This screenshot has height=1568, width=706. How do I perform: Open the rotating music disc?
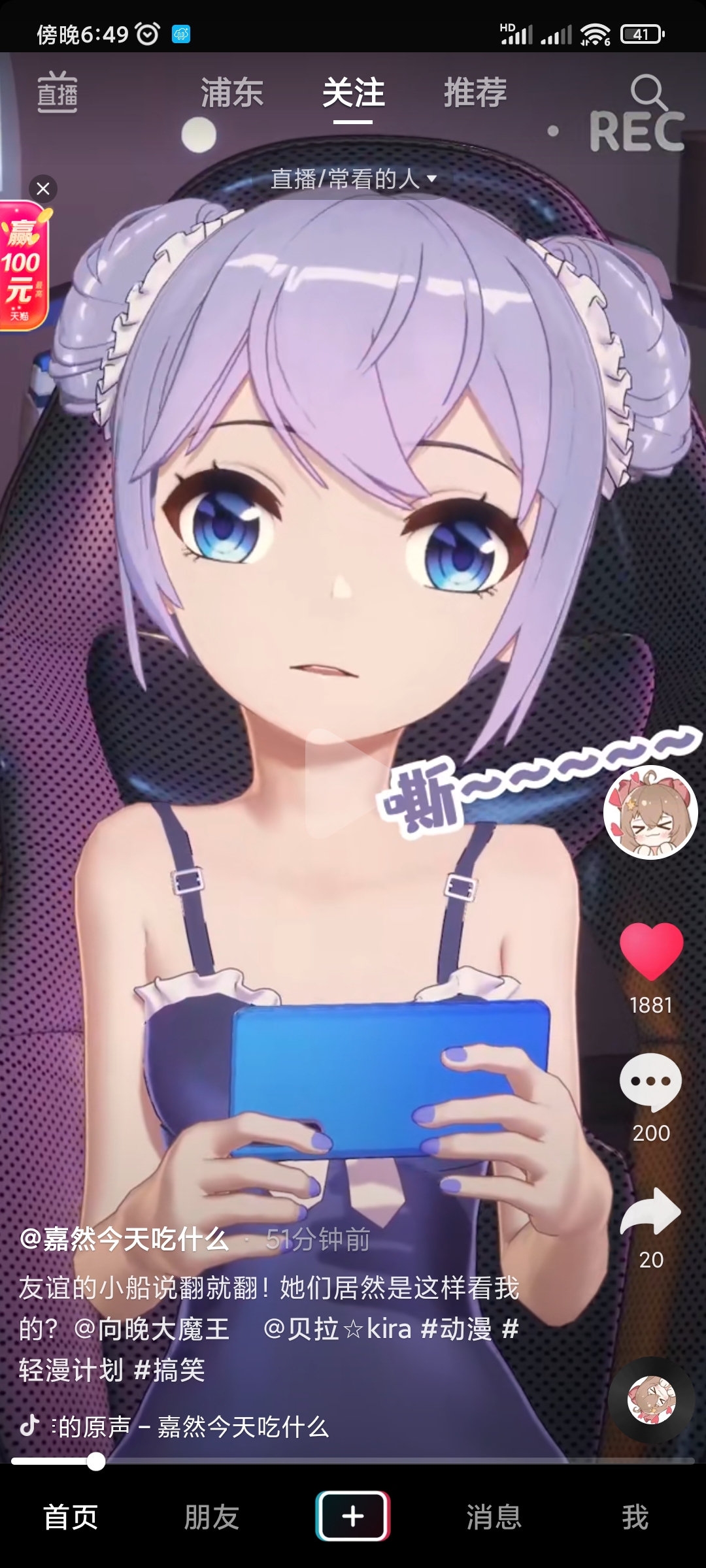tap(651, 1399)
